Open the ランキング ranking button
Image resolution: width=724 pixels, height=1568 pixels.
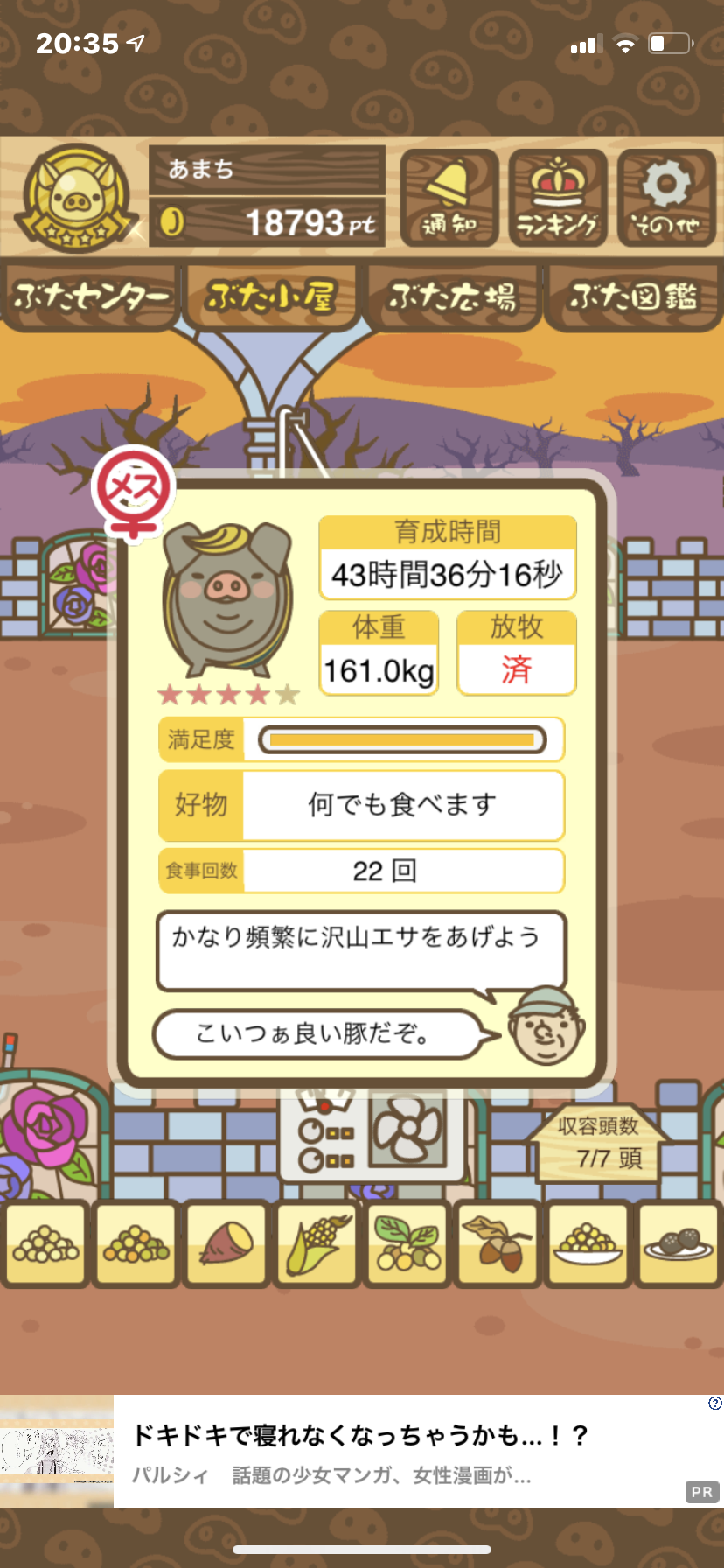pos(558,198)
